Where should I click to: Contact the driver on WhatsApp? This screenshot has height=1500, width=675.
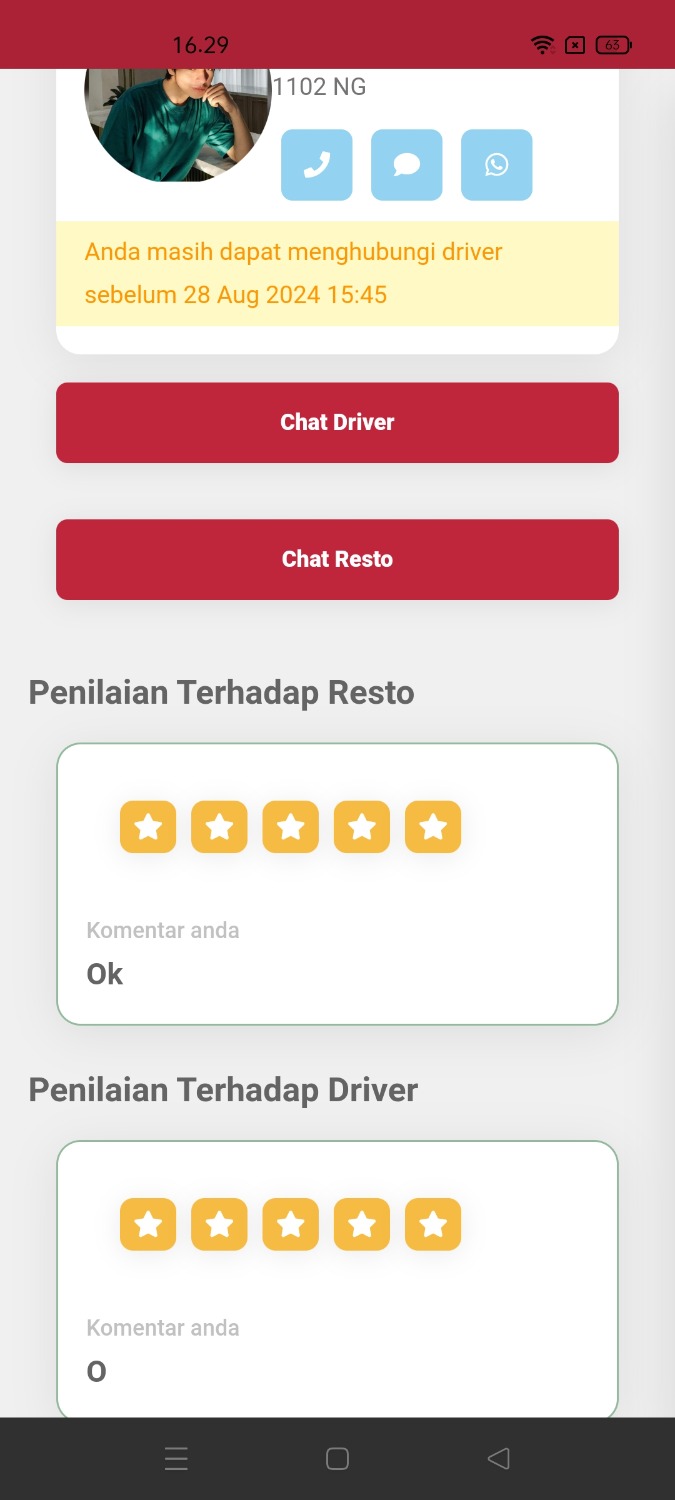[x=496, y=165]
